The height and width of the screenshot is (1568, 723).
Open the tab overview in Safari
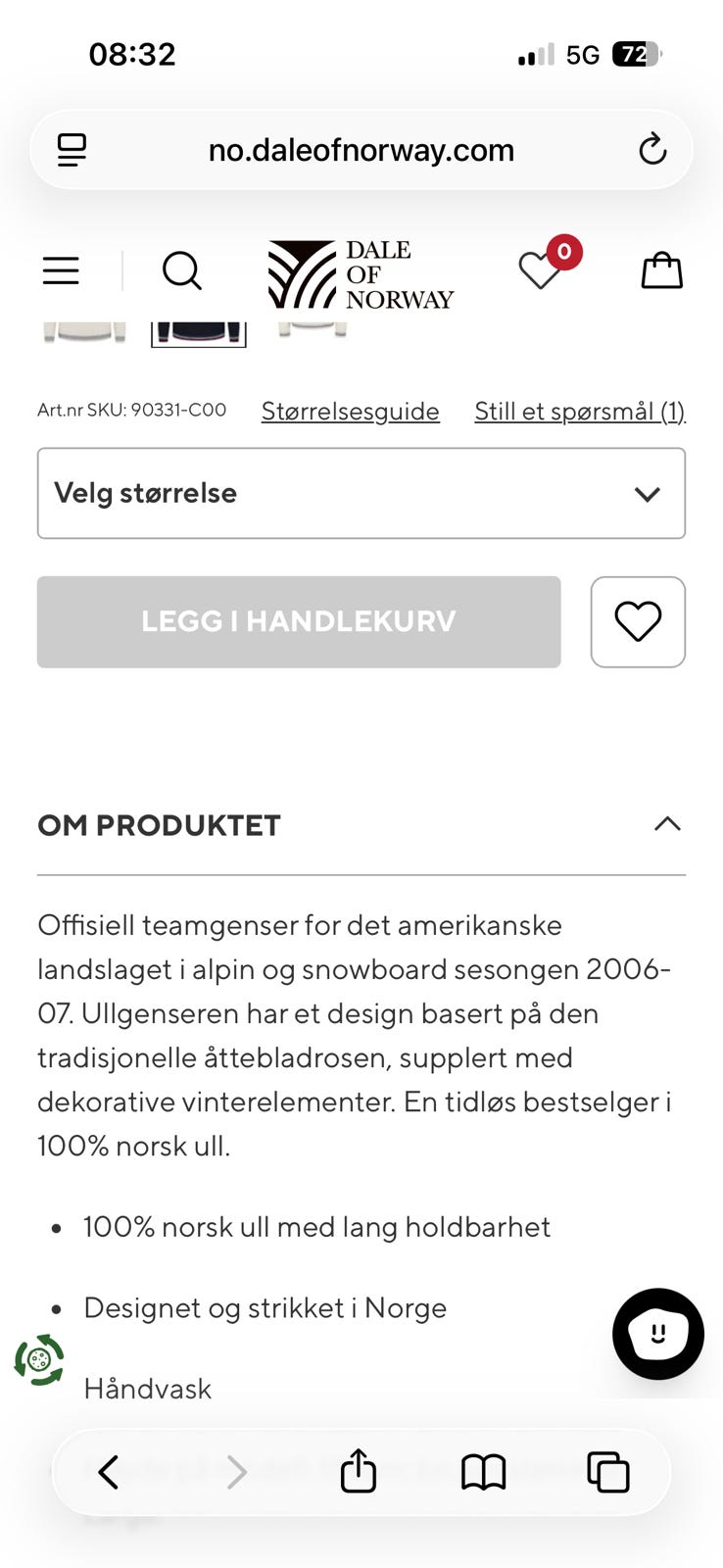608,1470
